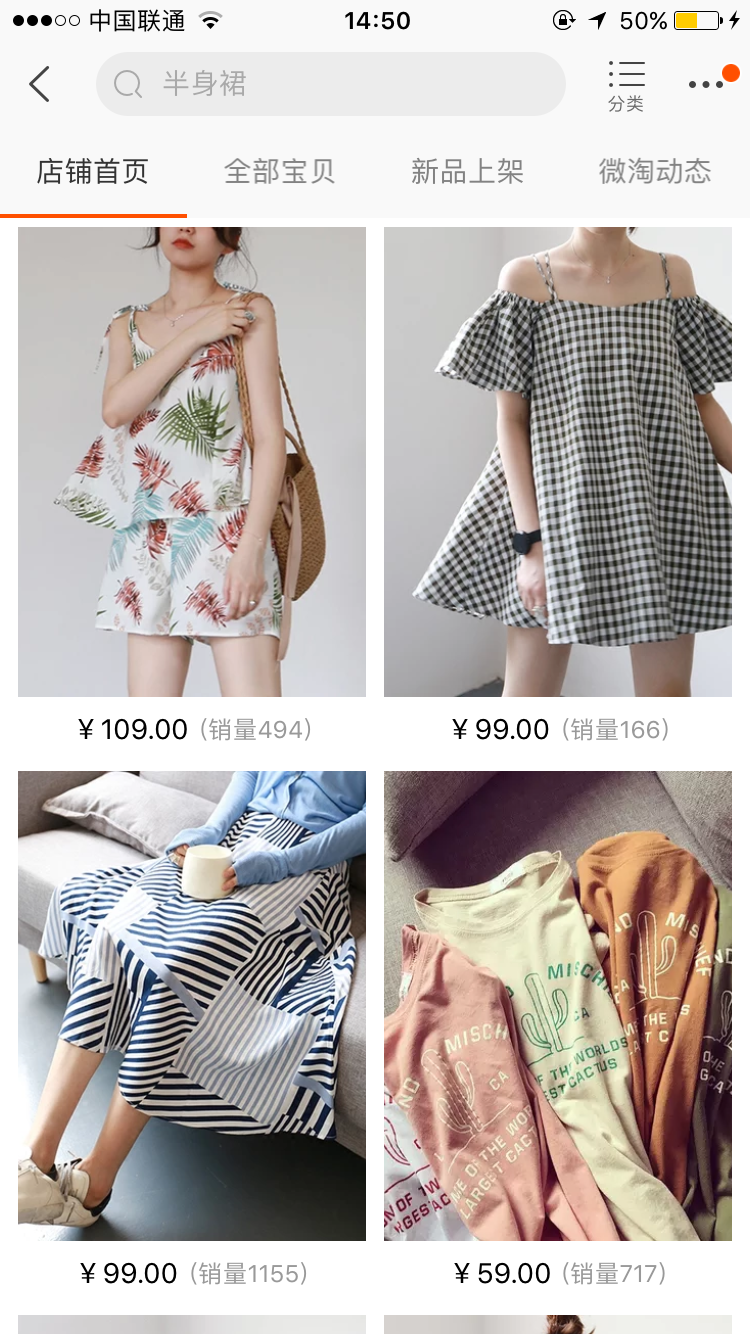Open the 分类 category list
This screenshot has height=1334, width=750.
(626, 84)
